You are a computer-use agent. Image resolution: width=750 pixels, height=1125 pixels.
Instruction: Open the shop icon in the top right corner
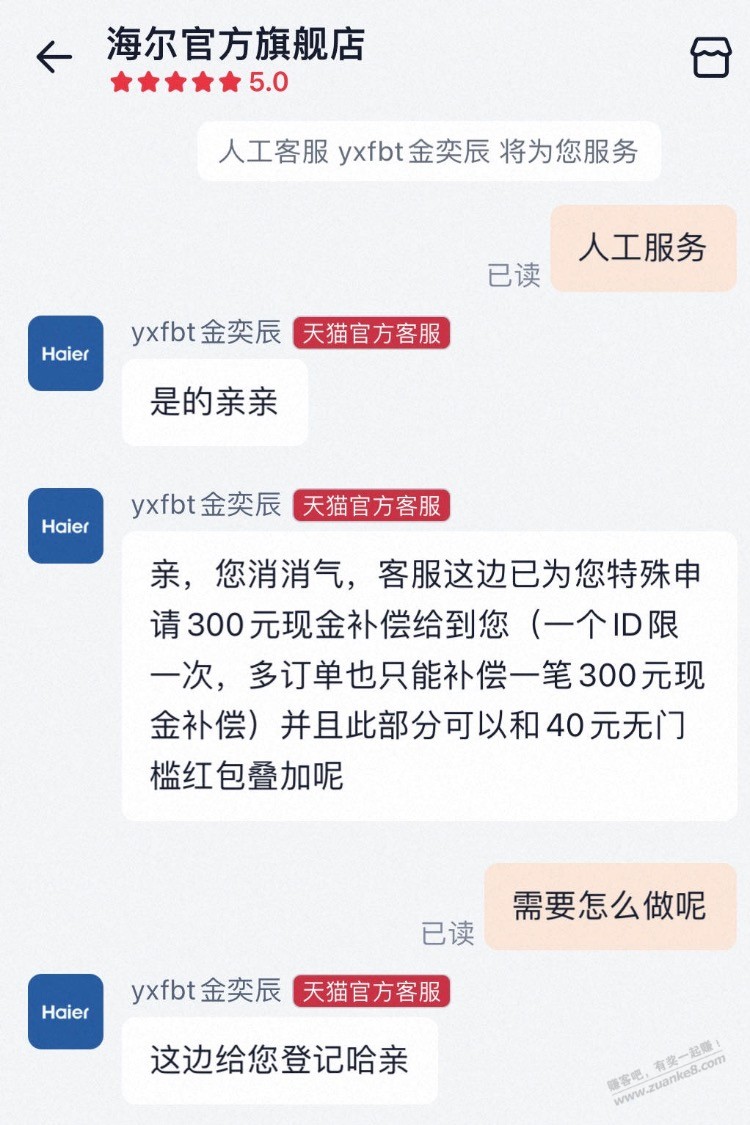[711, 58]
